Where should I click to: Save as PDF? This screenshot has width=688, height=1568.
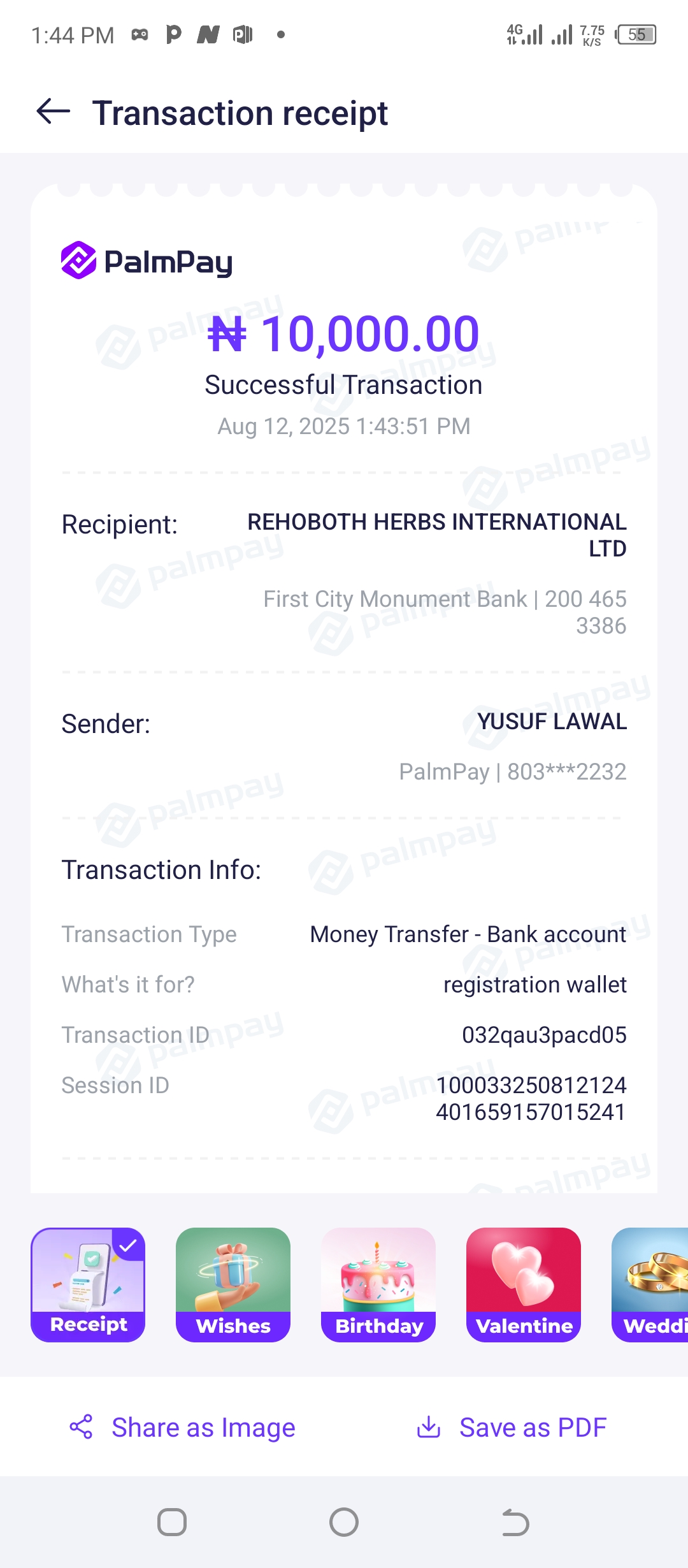click(511, 1428)
